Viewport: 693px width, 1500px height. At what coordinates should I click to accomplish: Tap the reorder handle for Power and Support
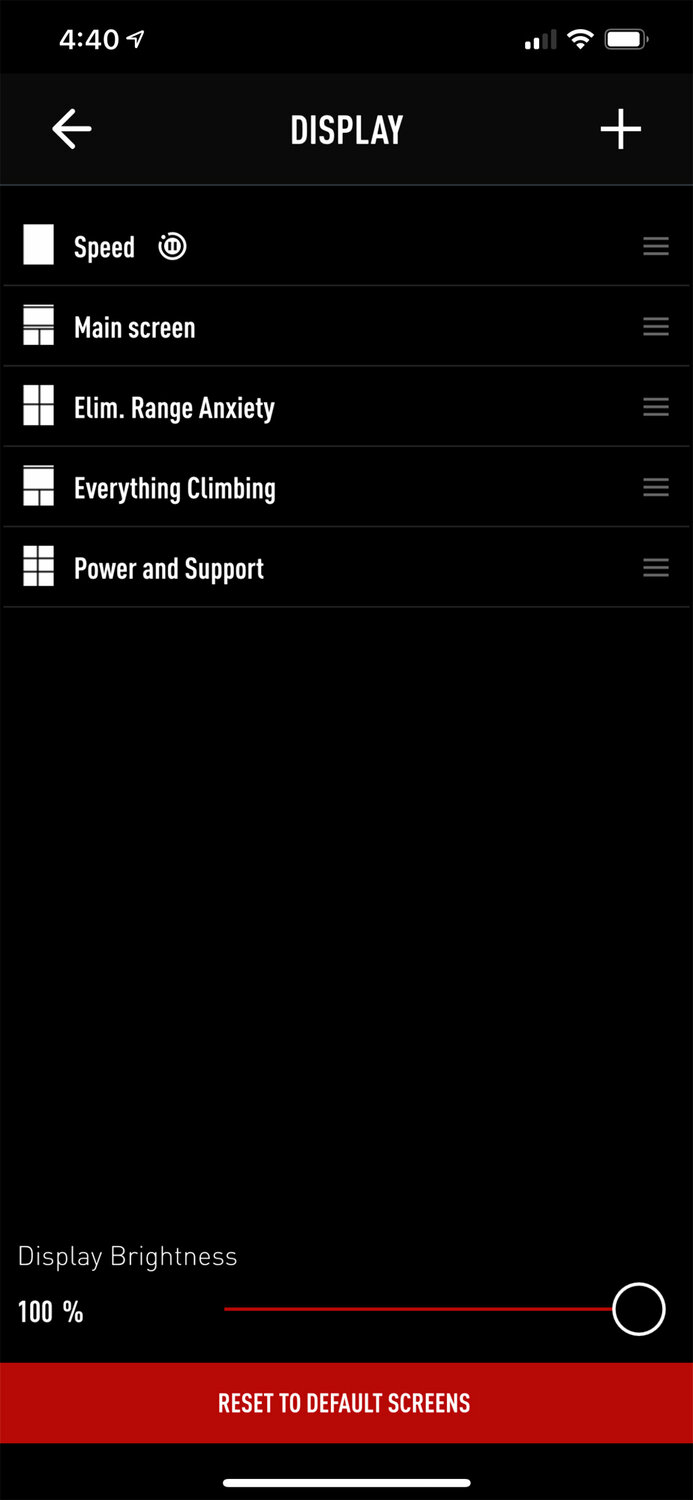[x=656, y=568]
